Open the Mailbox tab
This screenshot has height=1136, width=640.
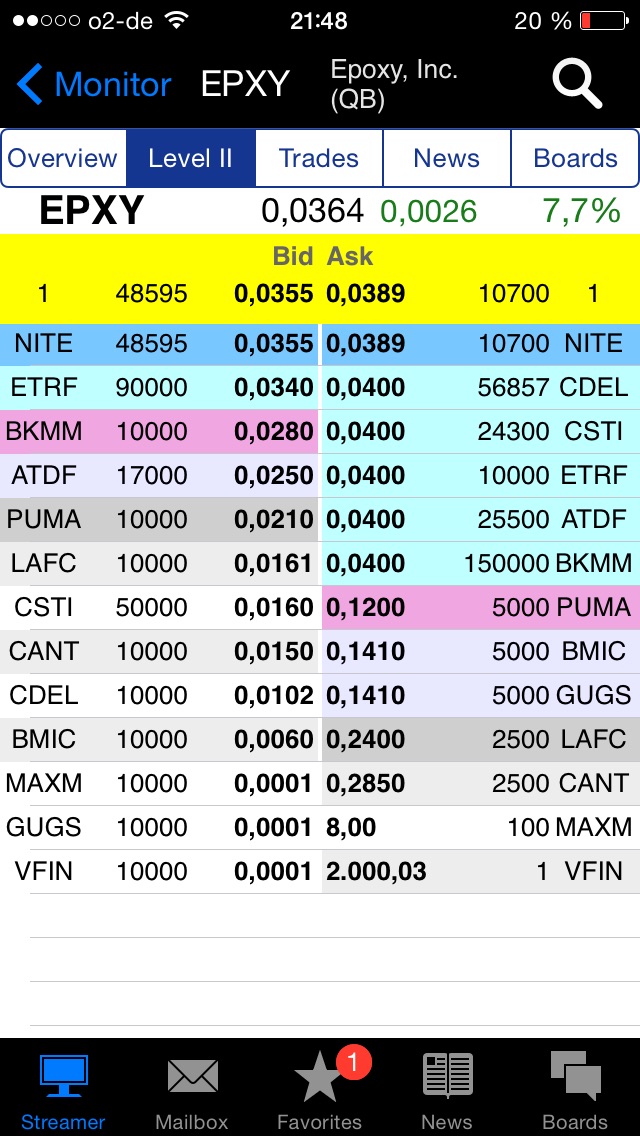tap(192, 1090)
